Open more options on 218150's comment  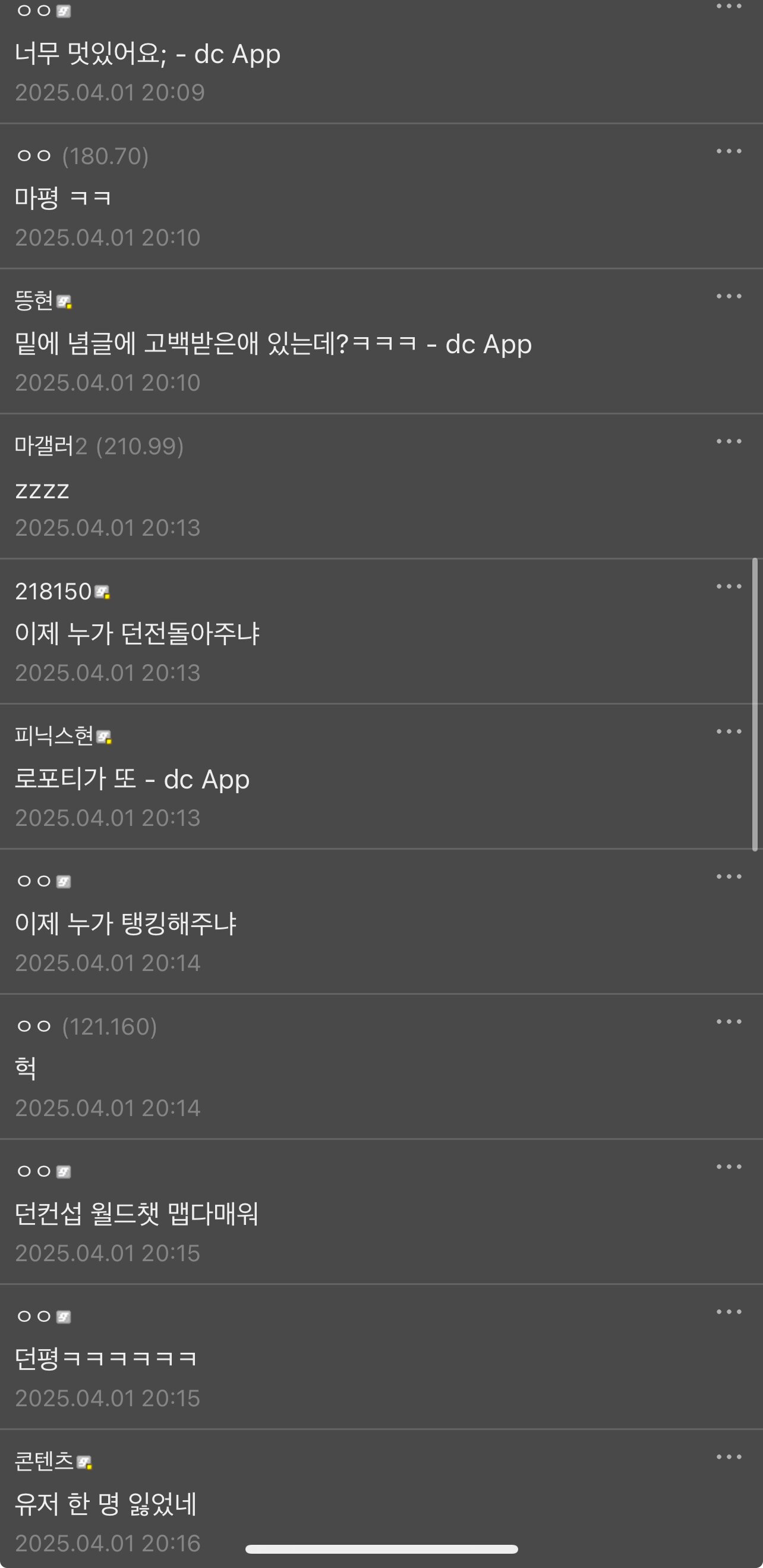coord(729,586)
